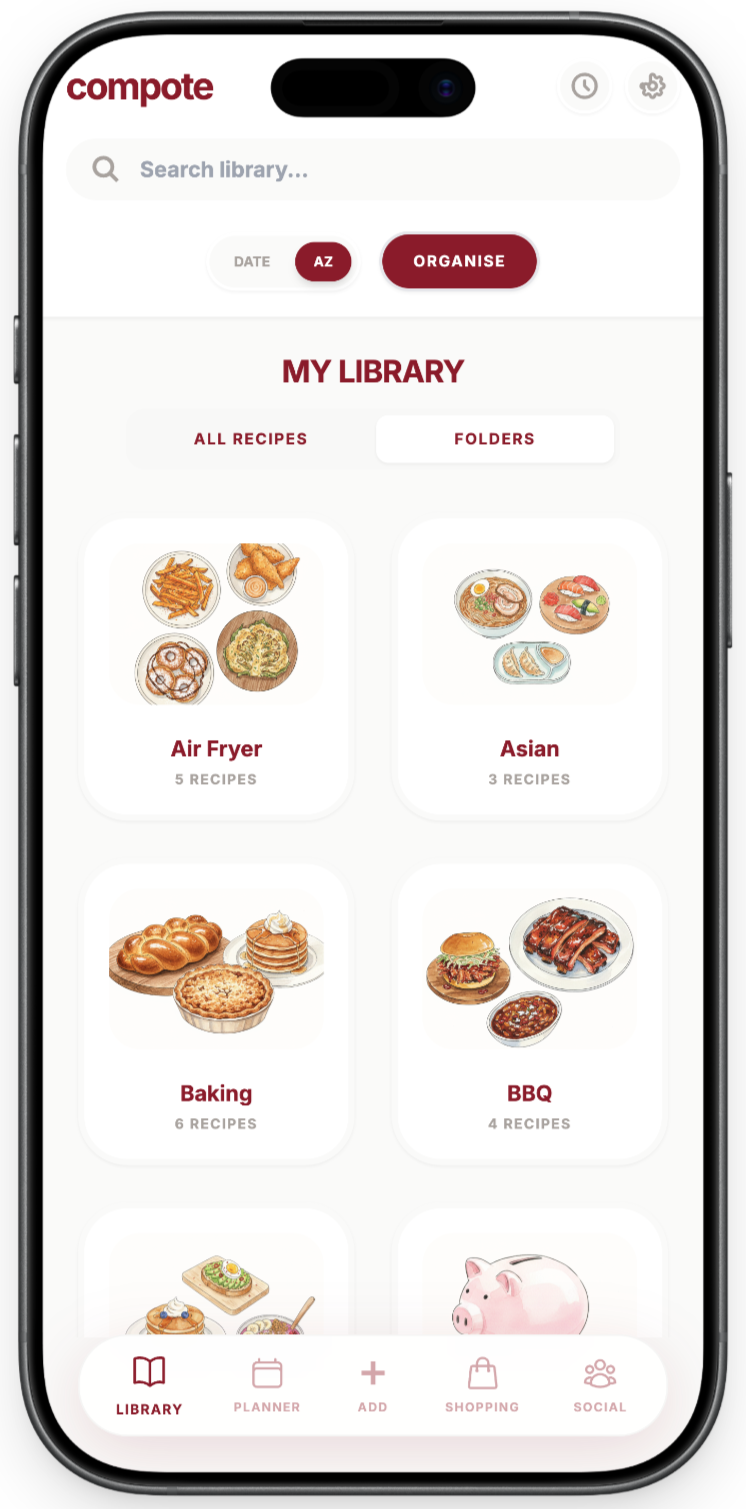Add a new recipe
The height and width of the screenshot is (1509, 746).
pyautogui.click(x=372, y=1386)
